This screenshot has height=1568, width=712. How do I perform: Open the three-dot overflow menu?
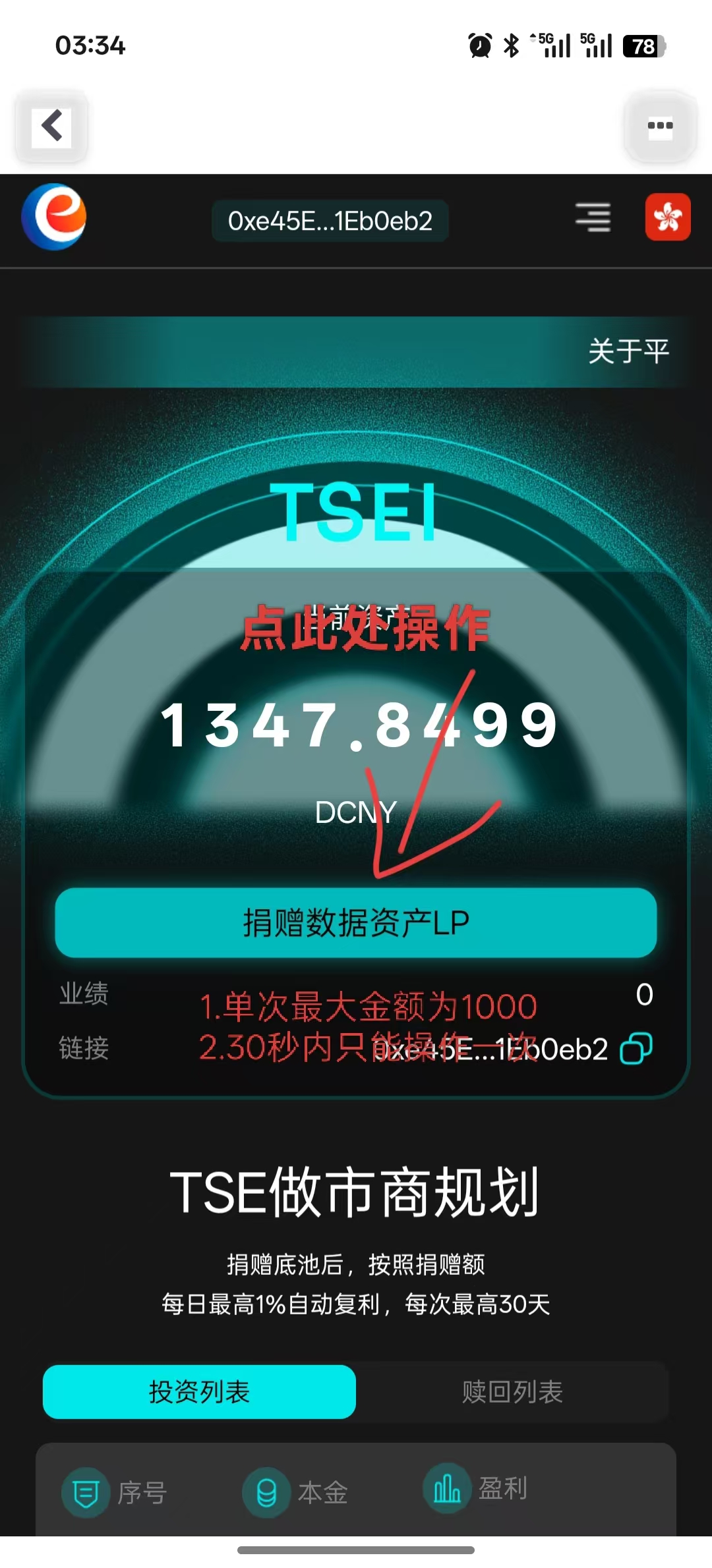click(x=660, y=126)
